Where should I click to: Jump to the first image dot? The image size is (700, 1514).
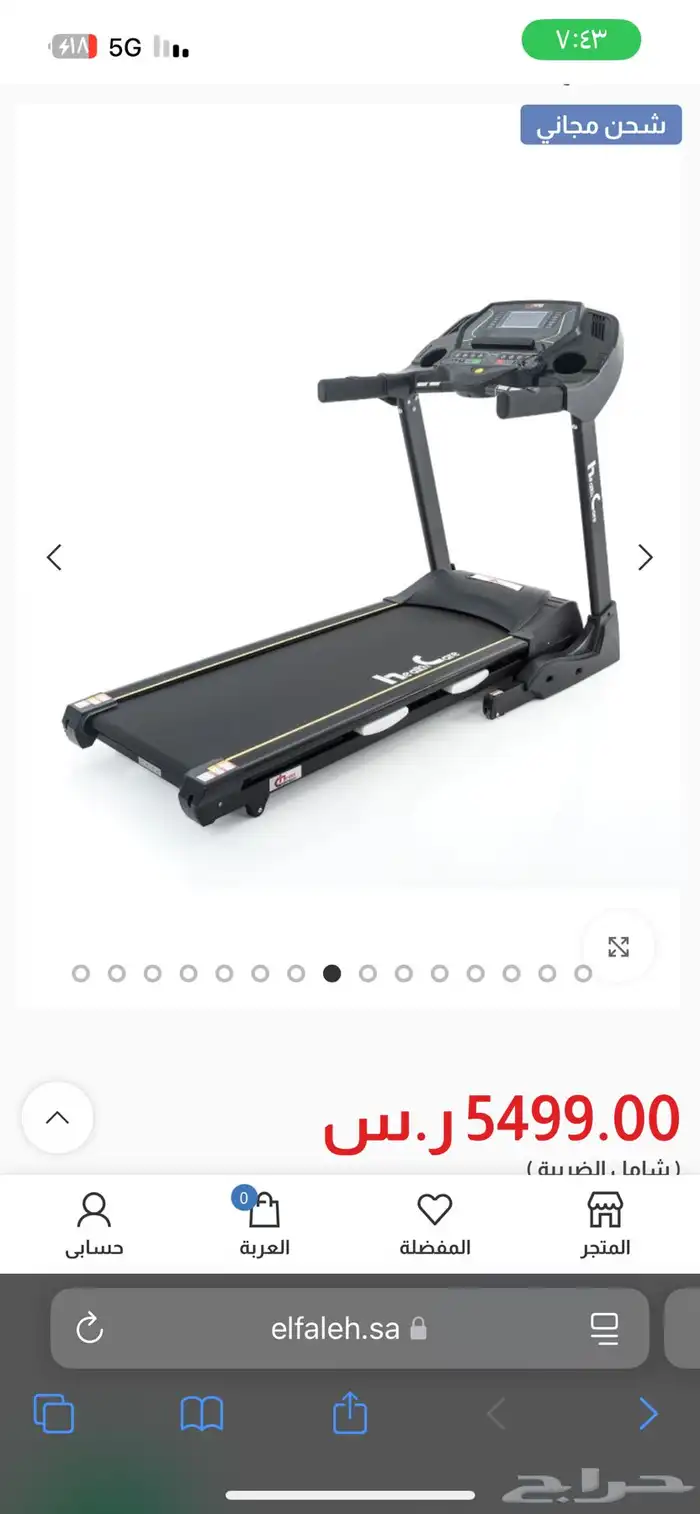[81, 973]
